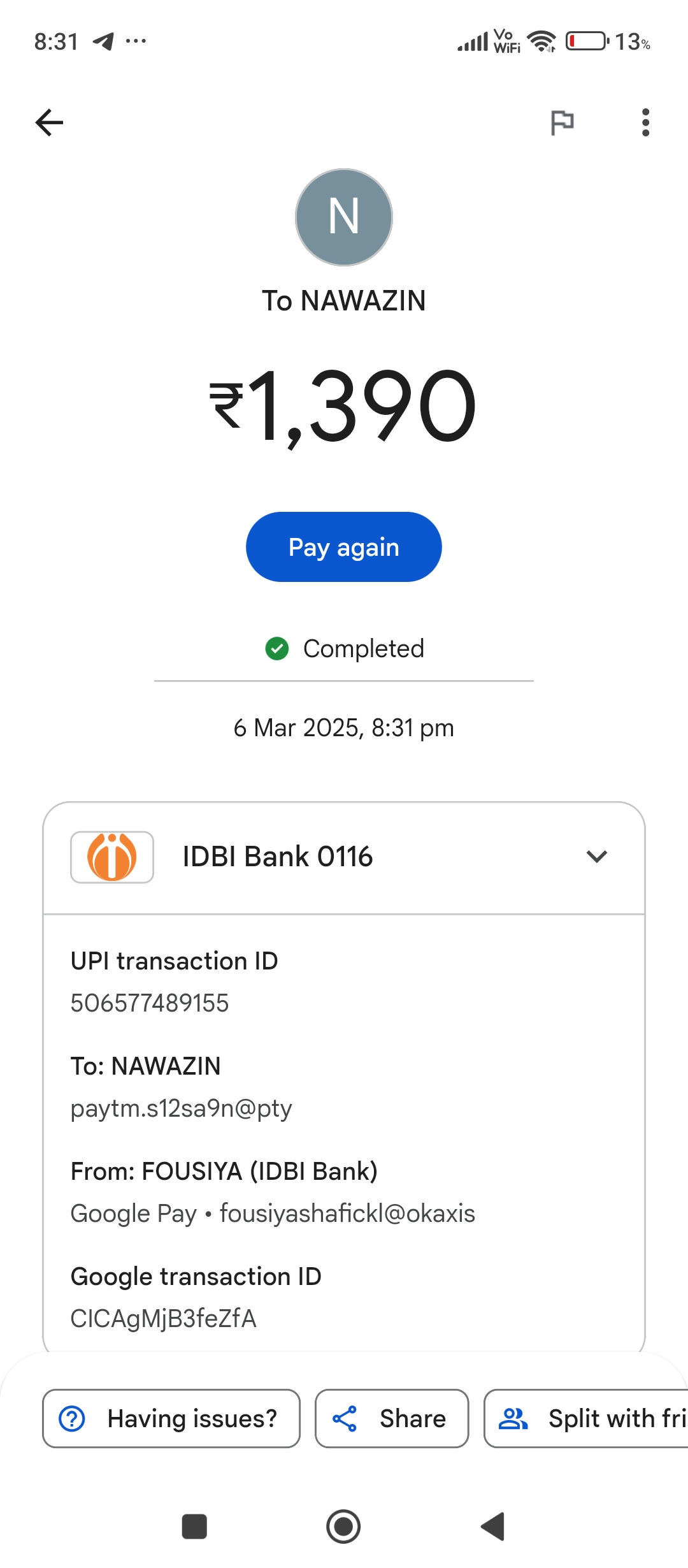This screenshot has width=688, height=1568.
Task: Report this transaction with the flag icon
Action: pyautogui.click(x=562, y=122)
